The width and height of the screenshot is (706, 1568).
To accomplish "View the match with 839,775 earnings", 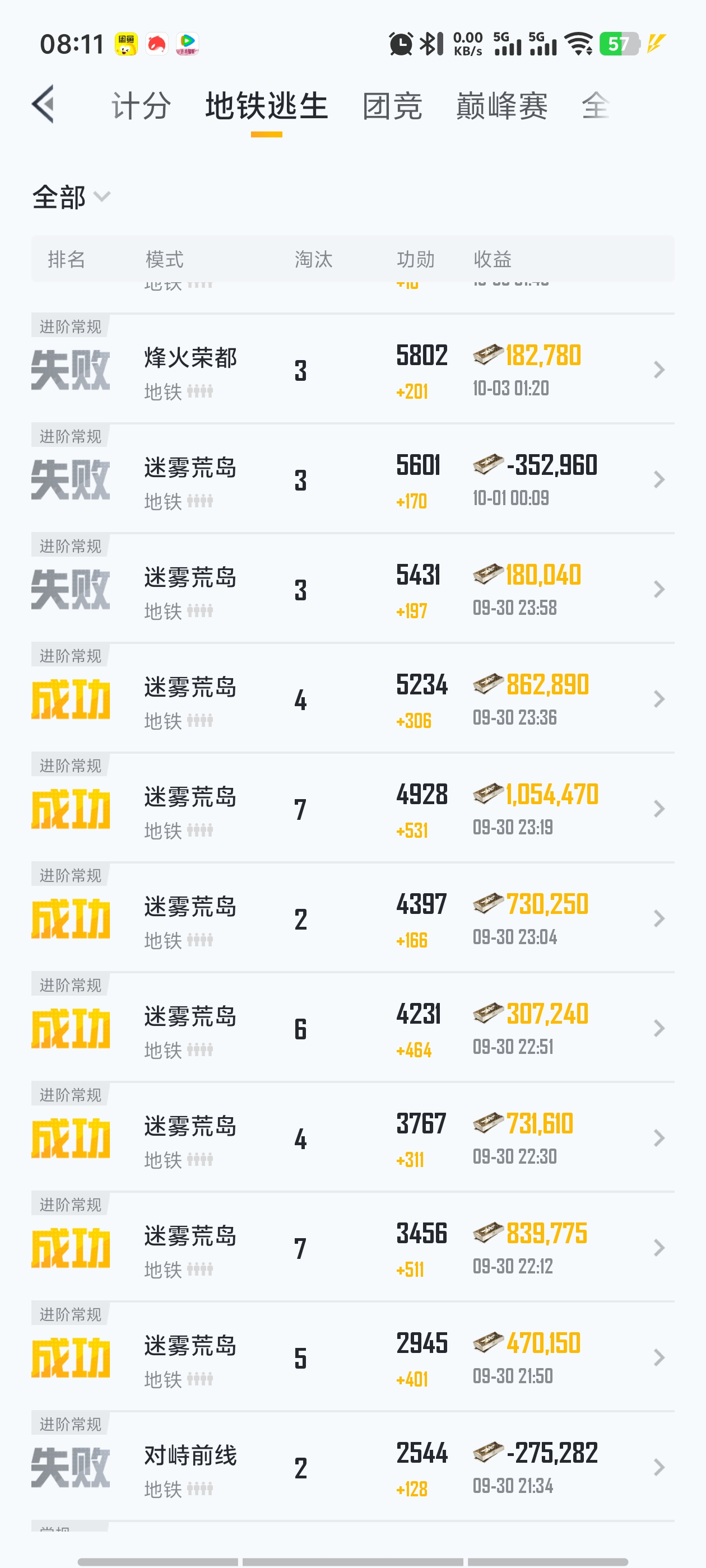I will point(352,1248).
